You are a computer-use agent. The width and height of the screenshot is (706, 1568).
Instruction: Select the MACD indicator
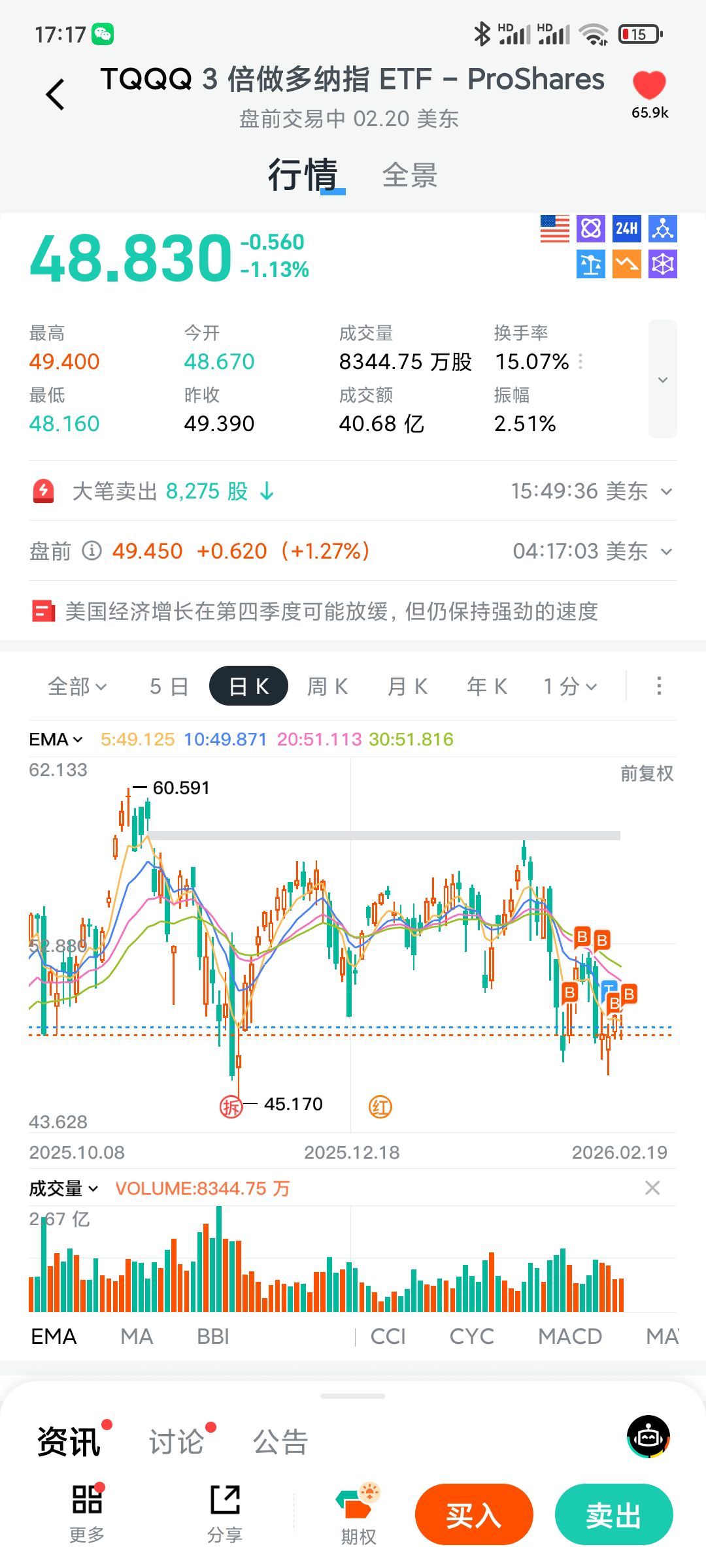coord(569,1337)
